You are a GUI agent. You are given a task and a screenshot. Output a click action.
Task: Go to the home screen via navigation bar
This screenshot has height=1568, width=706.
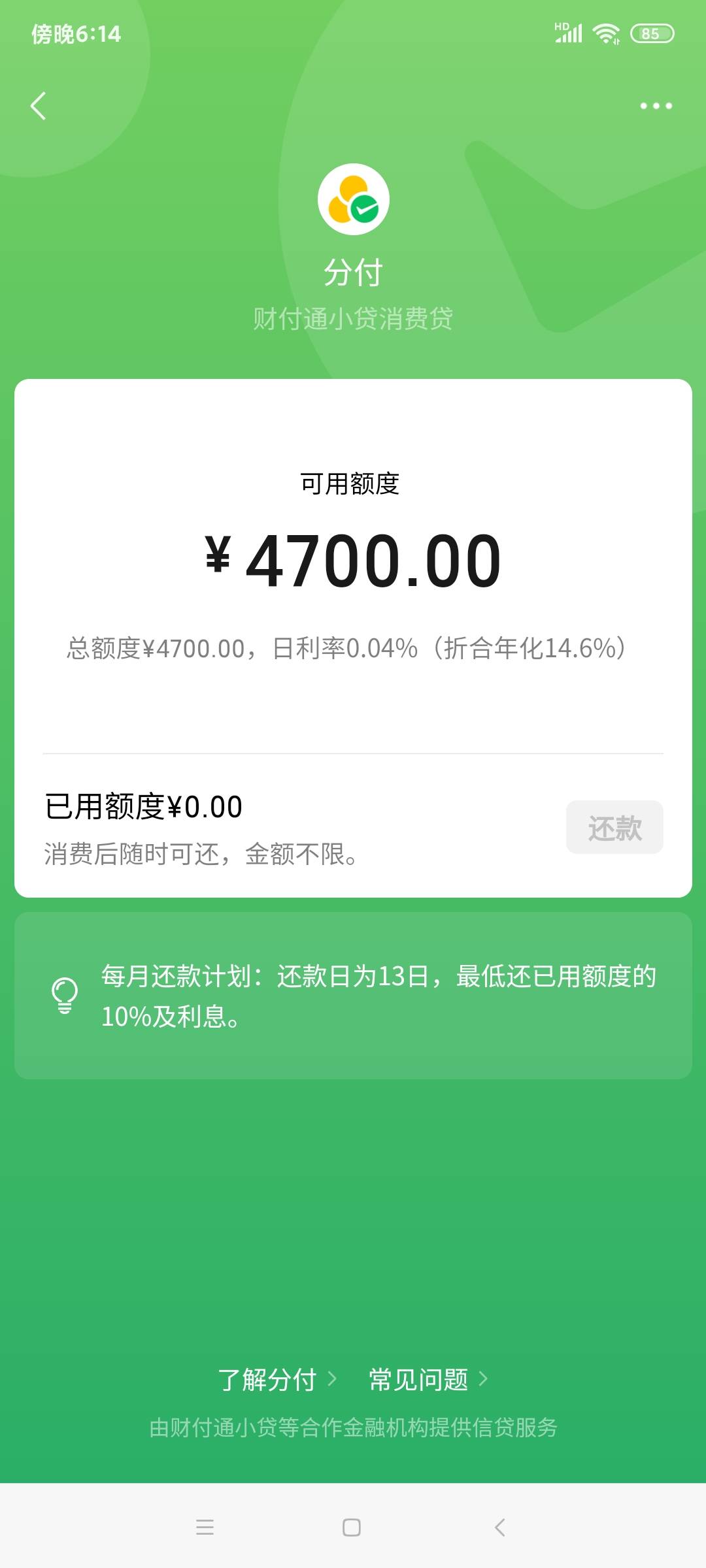[x=352, y=1527]
